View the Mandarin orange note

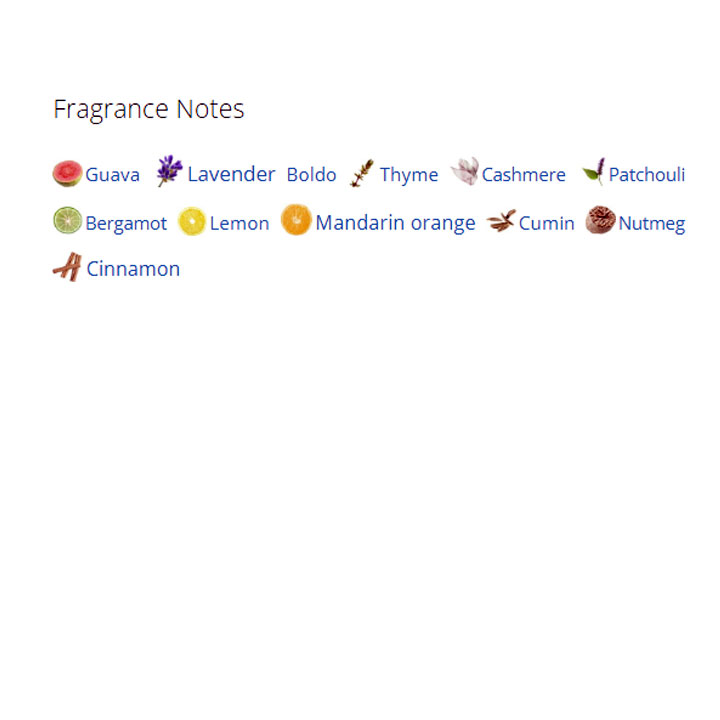(x=395, y=223)
